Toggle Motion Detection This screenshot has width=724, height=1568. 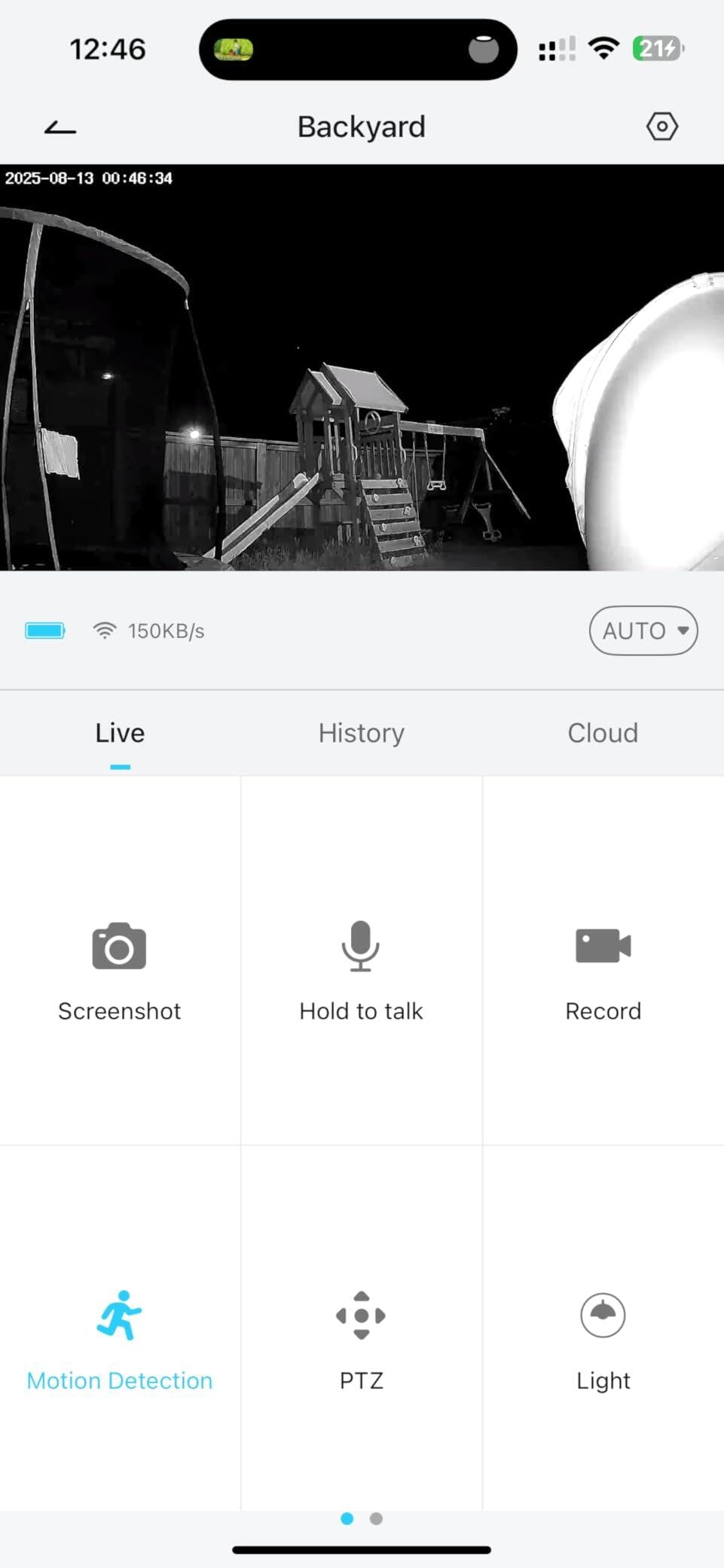(x=120, y=1337)
